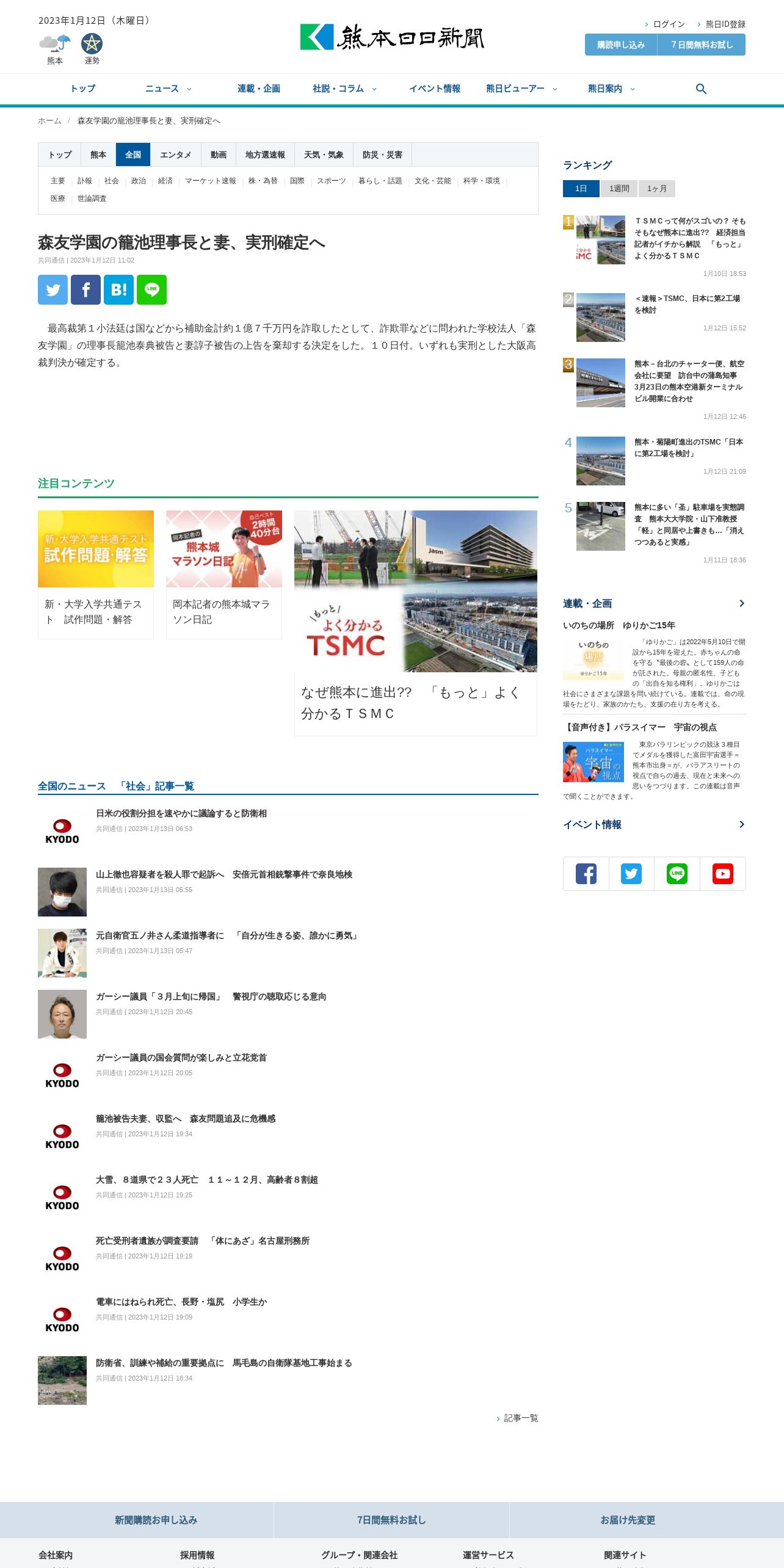Share the article on Facebook
This screenshot has width=784, height=1568.
pyautogui.click(x=85, y=289)
